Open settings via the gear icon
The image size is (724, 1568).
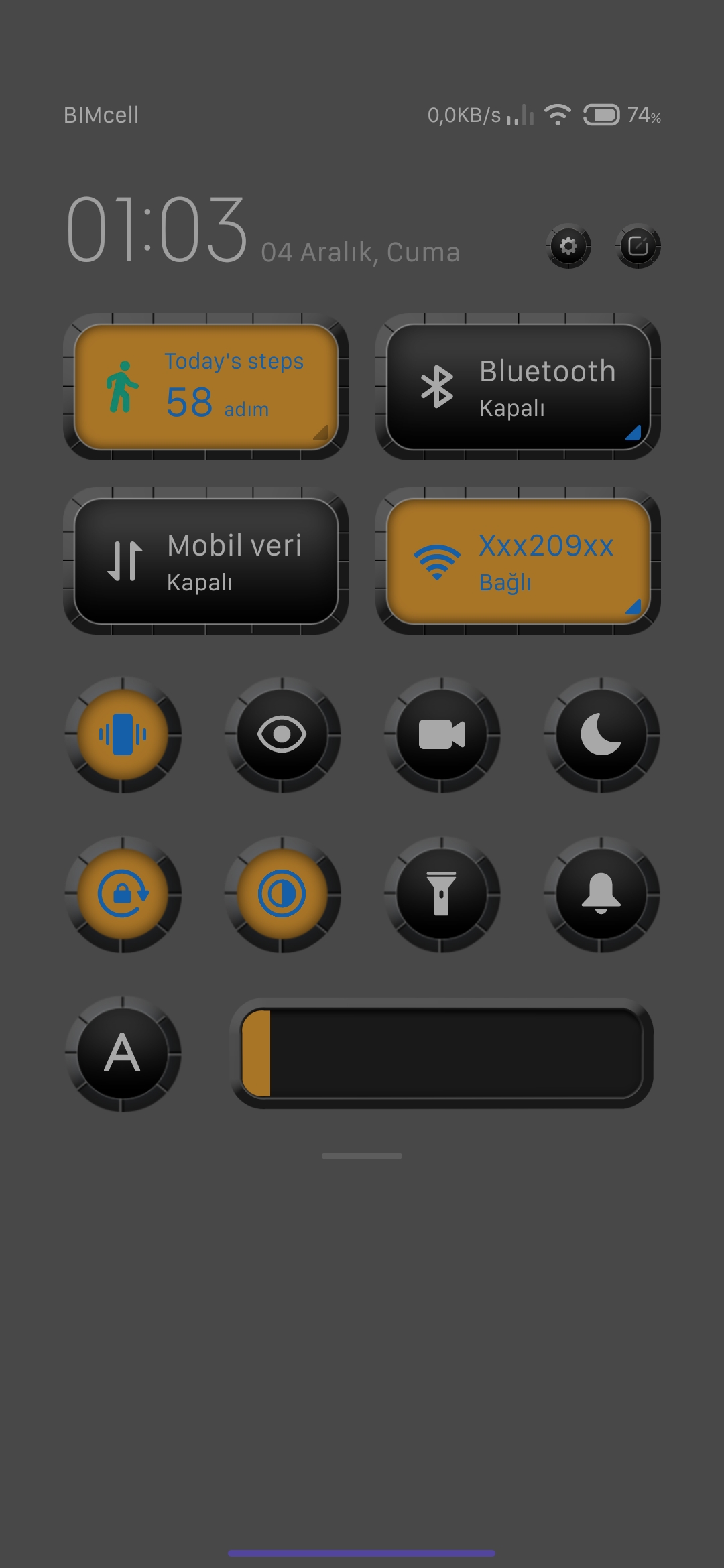(568, 246)
